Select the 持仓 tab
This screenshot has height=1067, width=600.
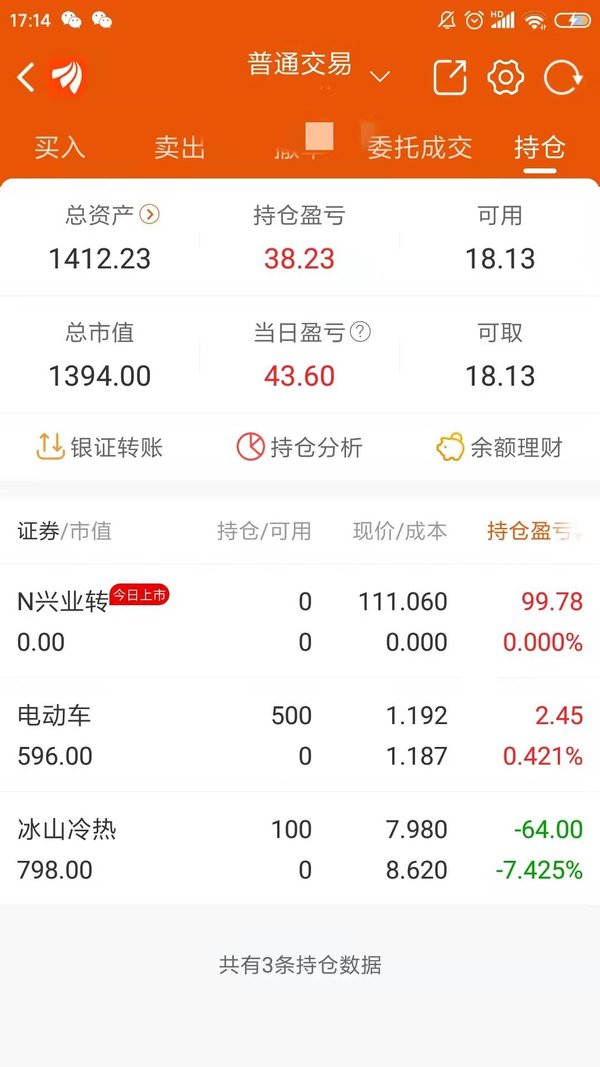click(539, 147)
